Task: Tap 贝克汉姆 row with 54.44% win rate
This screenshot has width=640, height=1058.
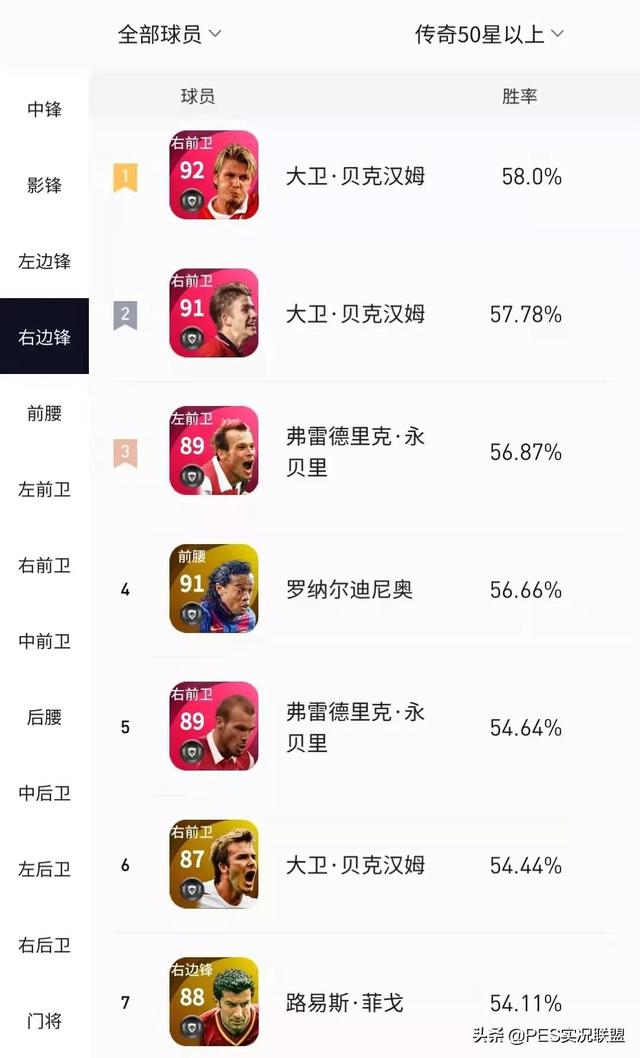Action: coord(364,864)
